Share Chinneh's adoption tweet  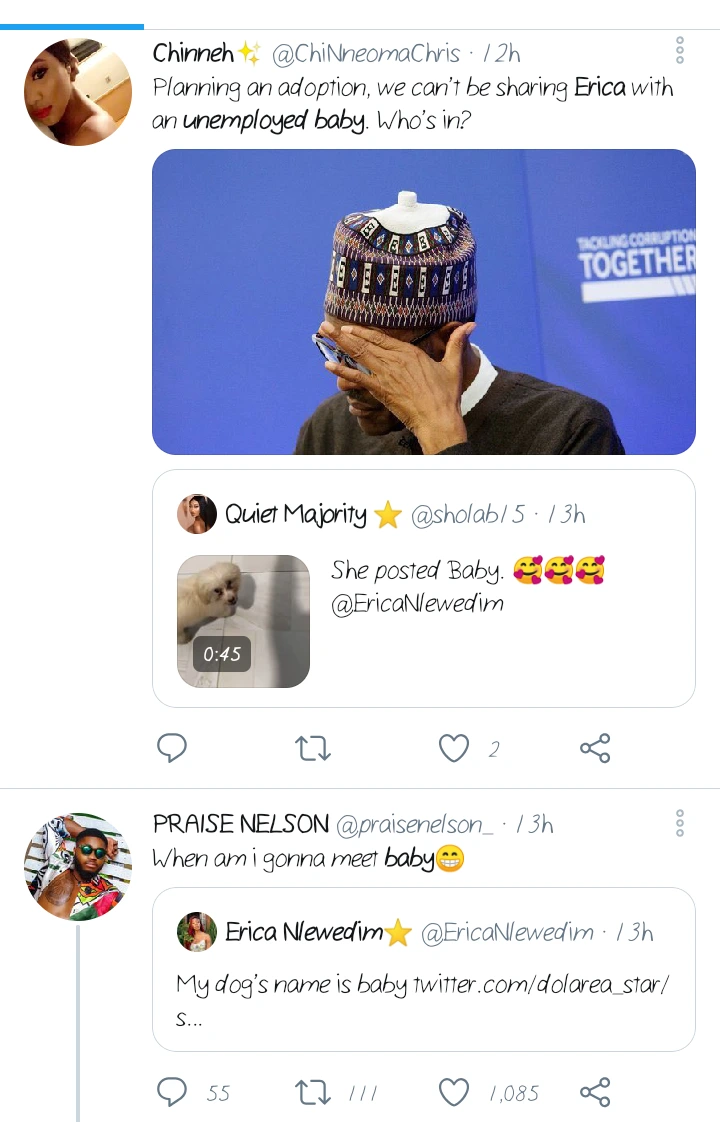click(x=595, y=748)
